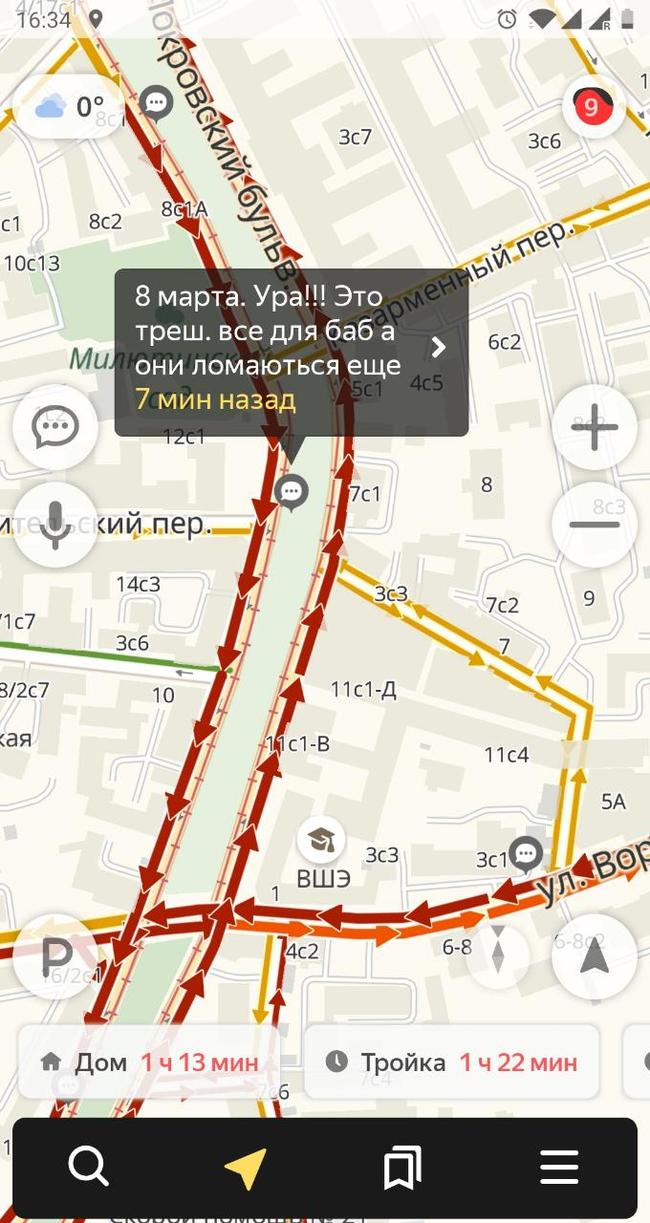
Task: Center map on my current location
Action: 594,957
